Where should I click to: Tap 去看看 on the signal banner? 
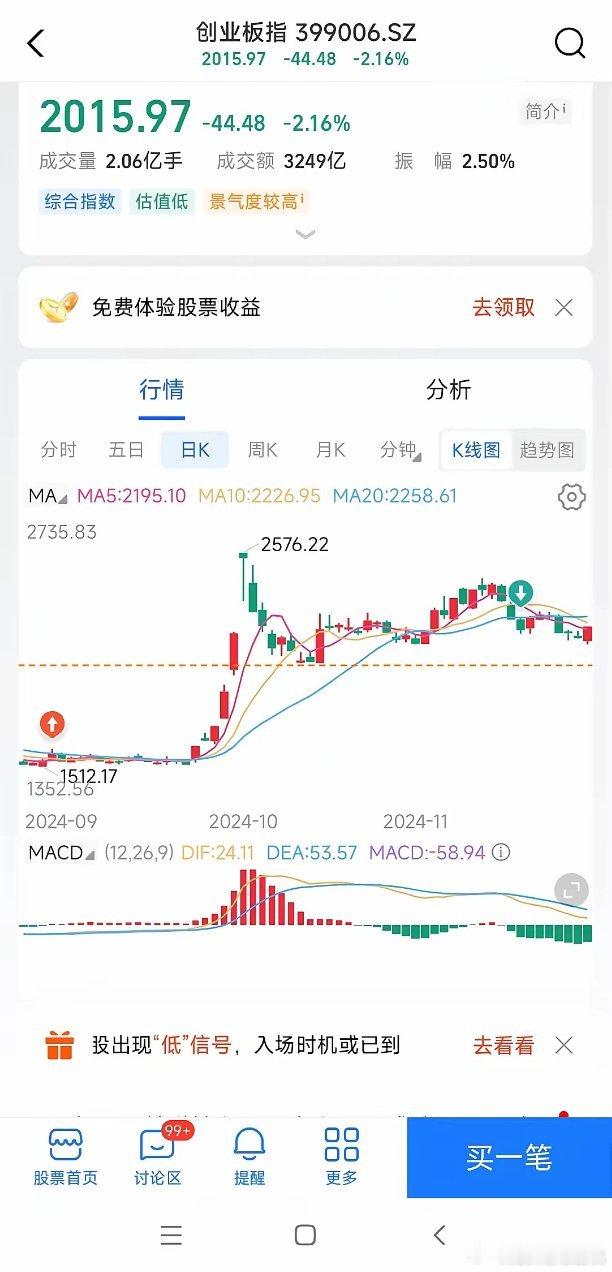(x=504, y=1046)
